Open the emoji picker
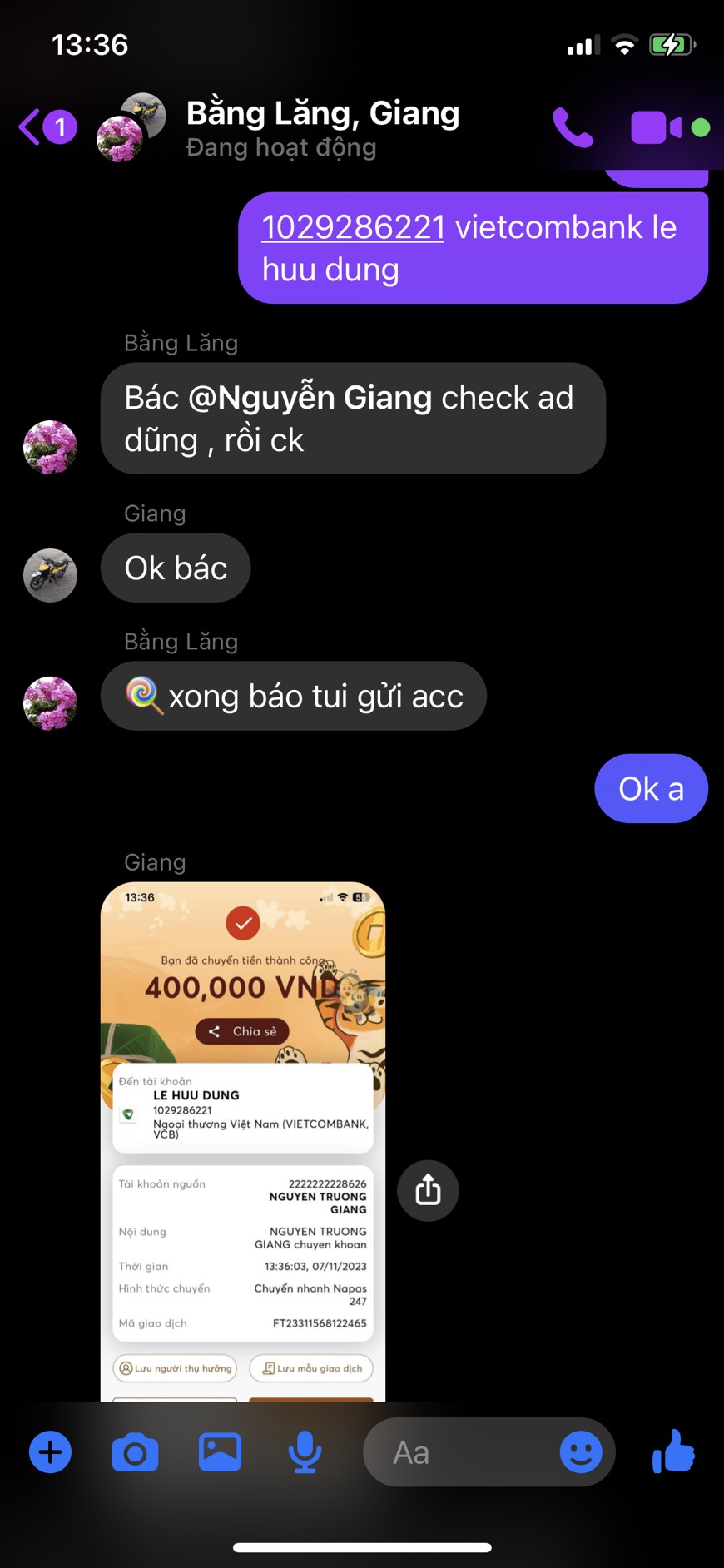The height and width of the screenshot is (1568, 724). [x=580, y=1452]
